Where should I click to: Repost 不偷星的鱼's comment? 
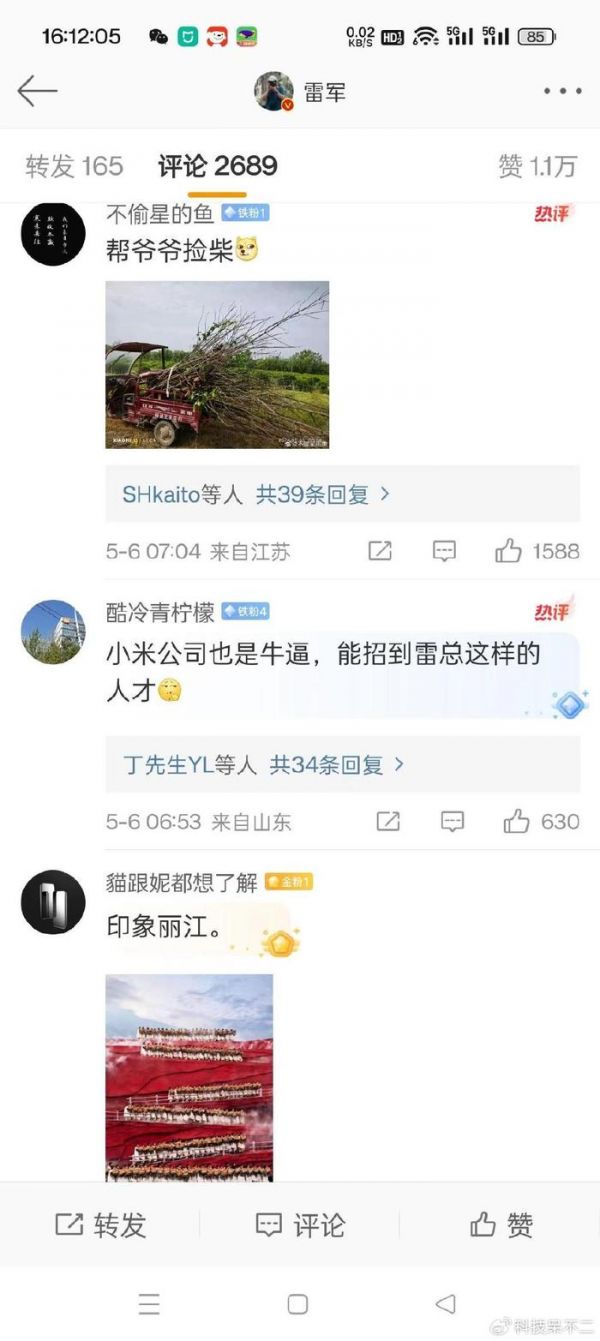(380, 550)
